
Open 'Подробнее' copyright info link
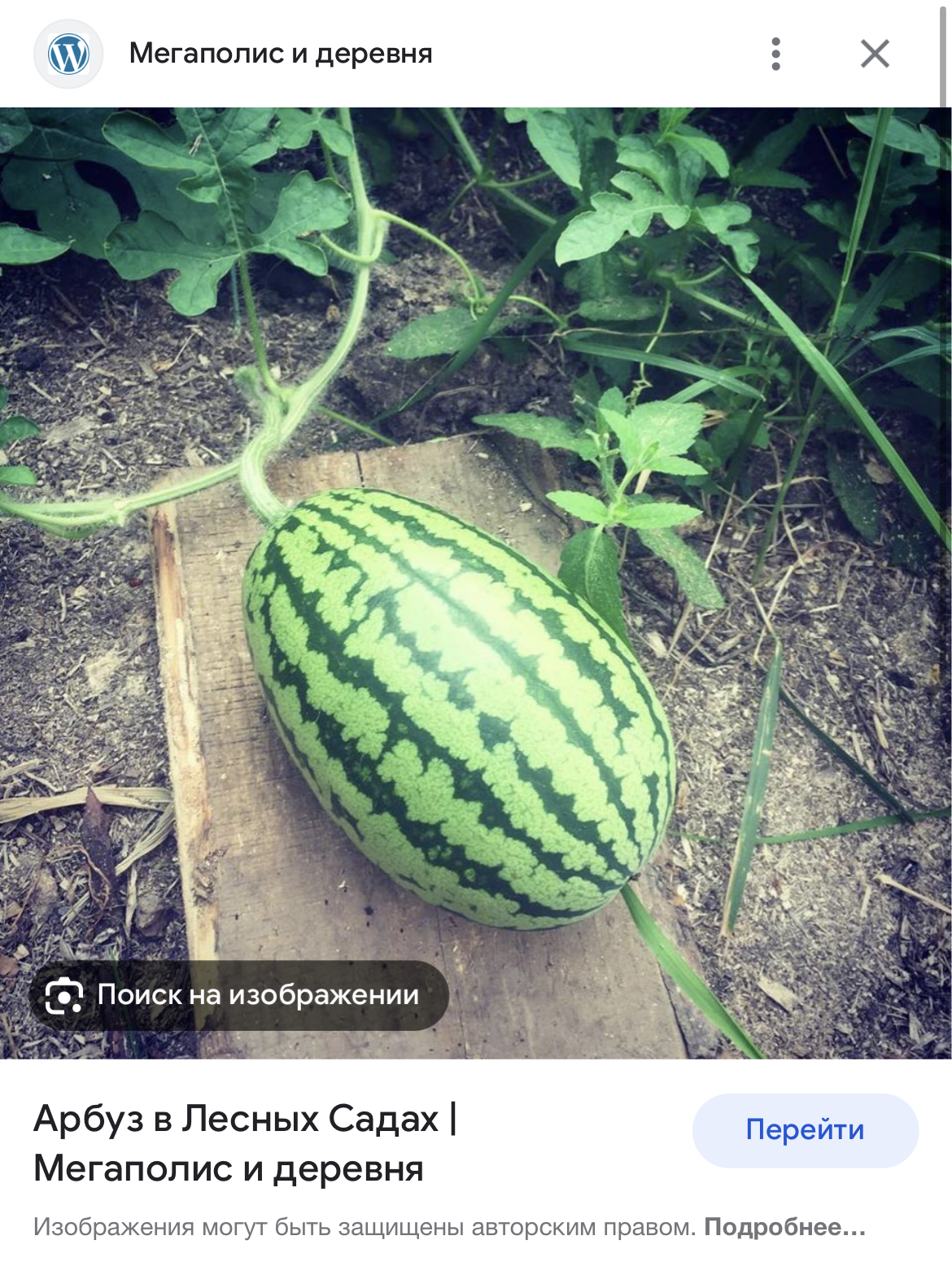point(784,1227)
